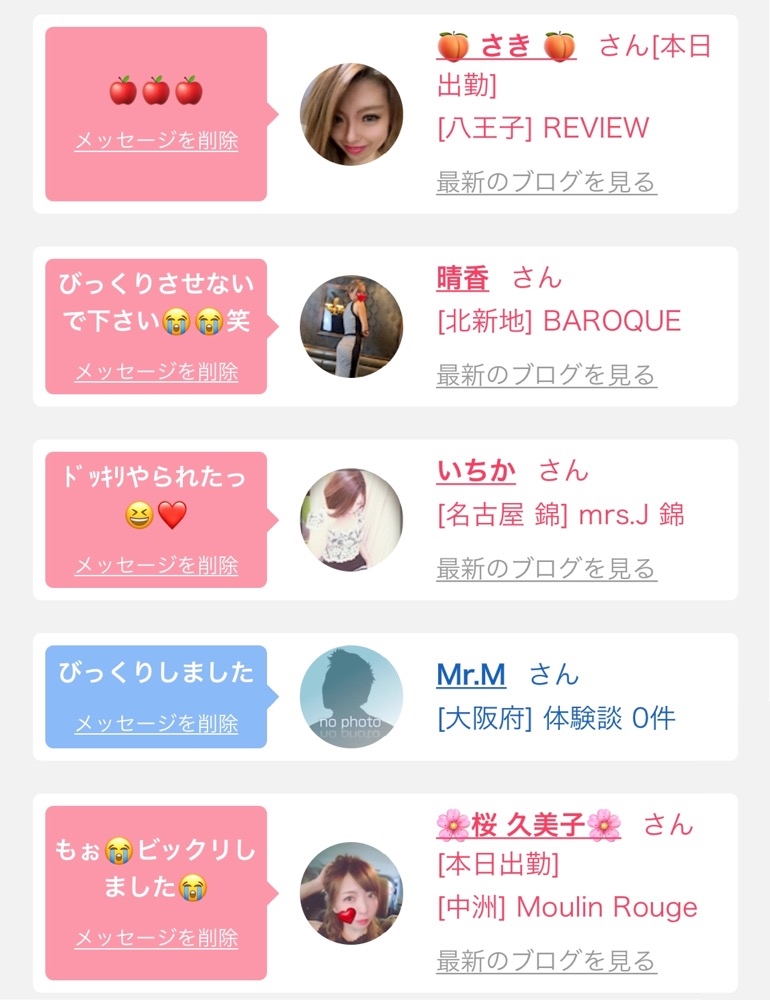Tap 桜 久美子's profile photo
This screenshot has height=1000, width=770.
point(351,893)
